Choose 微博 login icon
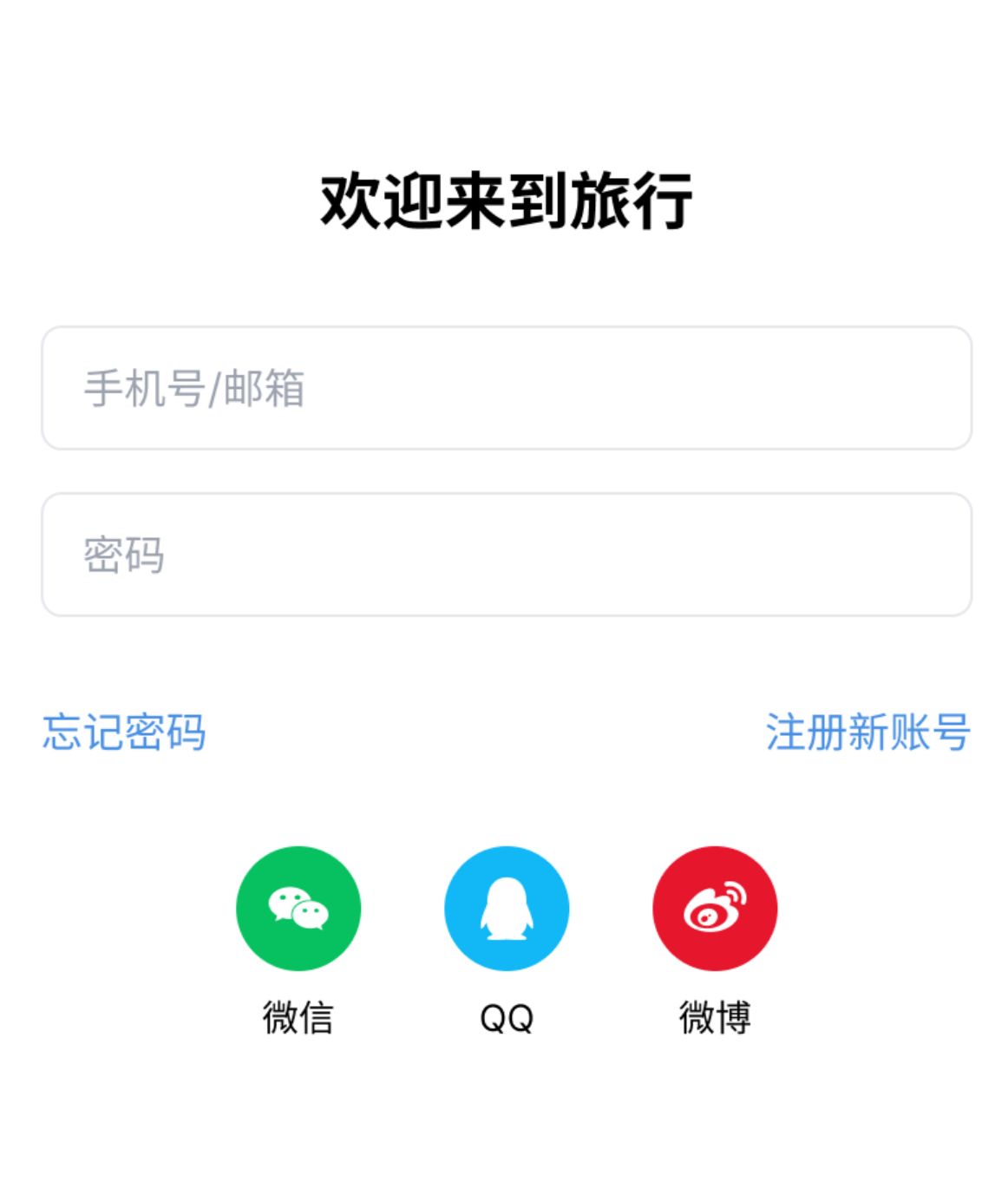Image resolution: width=1008 pixels, height=1189 pixels. [x=715, y=908]
